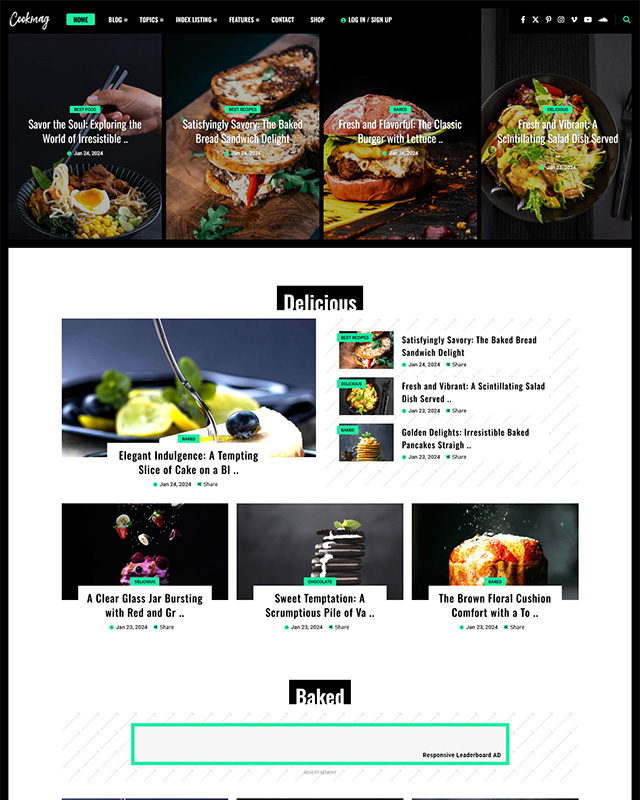Open Sweet Temptation chocolate post
Image resolution: width=640 pixels, height=800 pixels.
pyautogui.click(x=320, y=605)
